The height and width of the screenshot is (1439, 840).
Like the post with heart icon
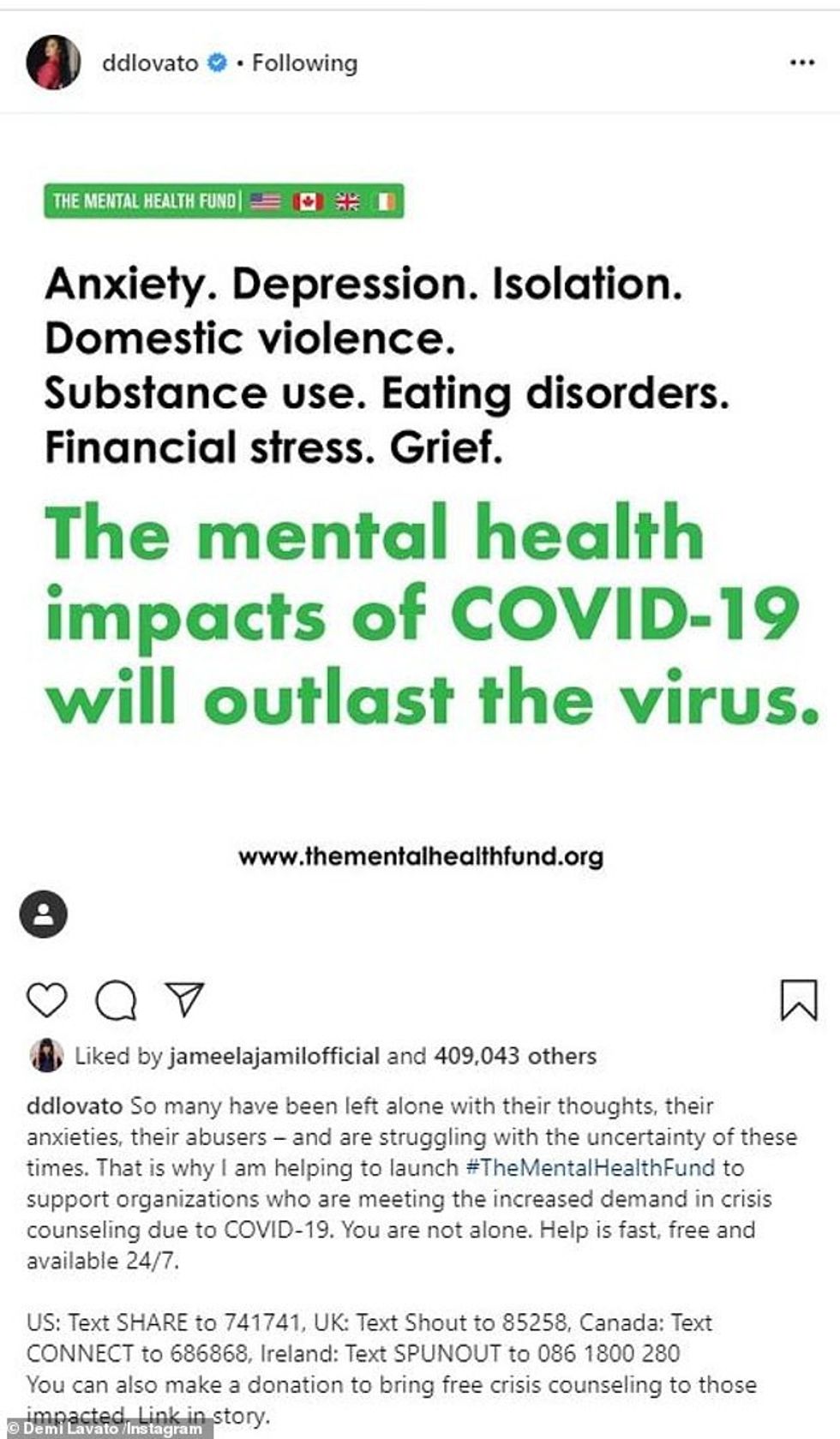[47, 1000]
